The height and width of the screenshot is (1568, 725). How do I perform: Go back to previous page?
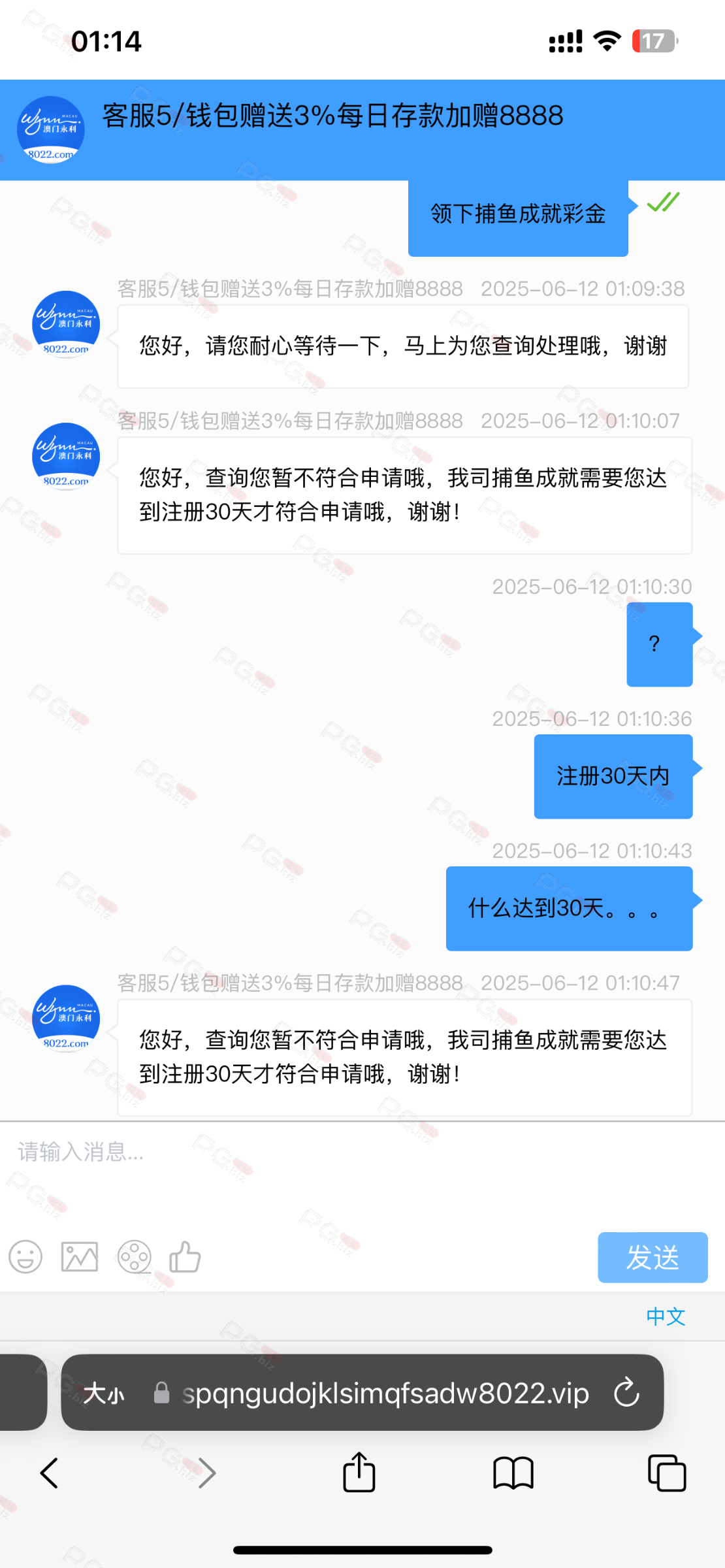(x=50, y=1473)
